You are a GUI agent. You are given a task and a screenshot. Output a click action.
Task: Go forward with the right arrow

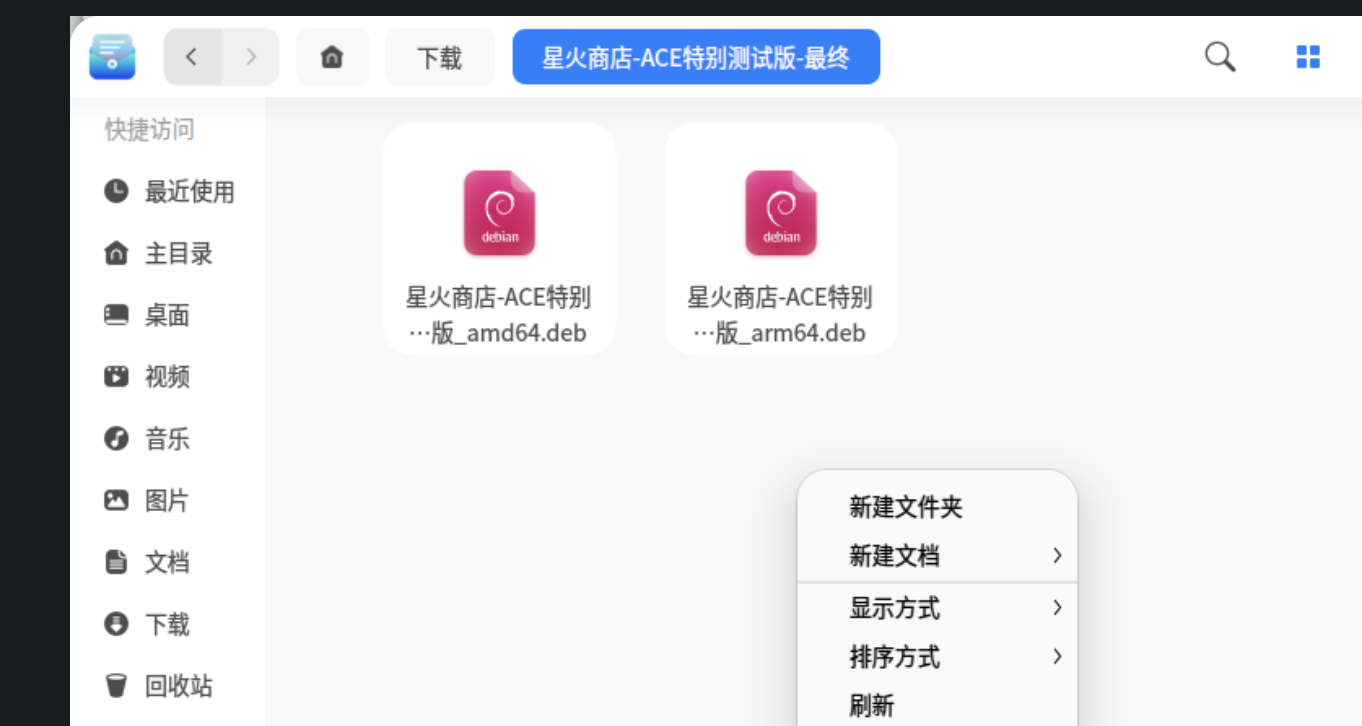coord(250,57)
